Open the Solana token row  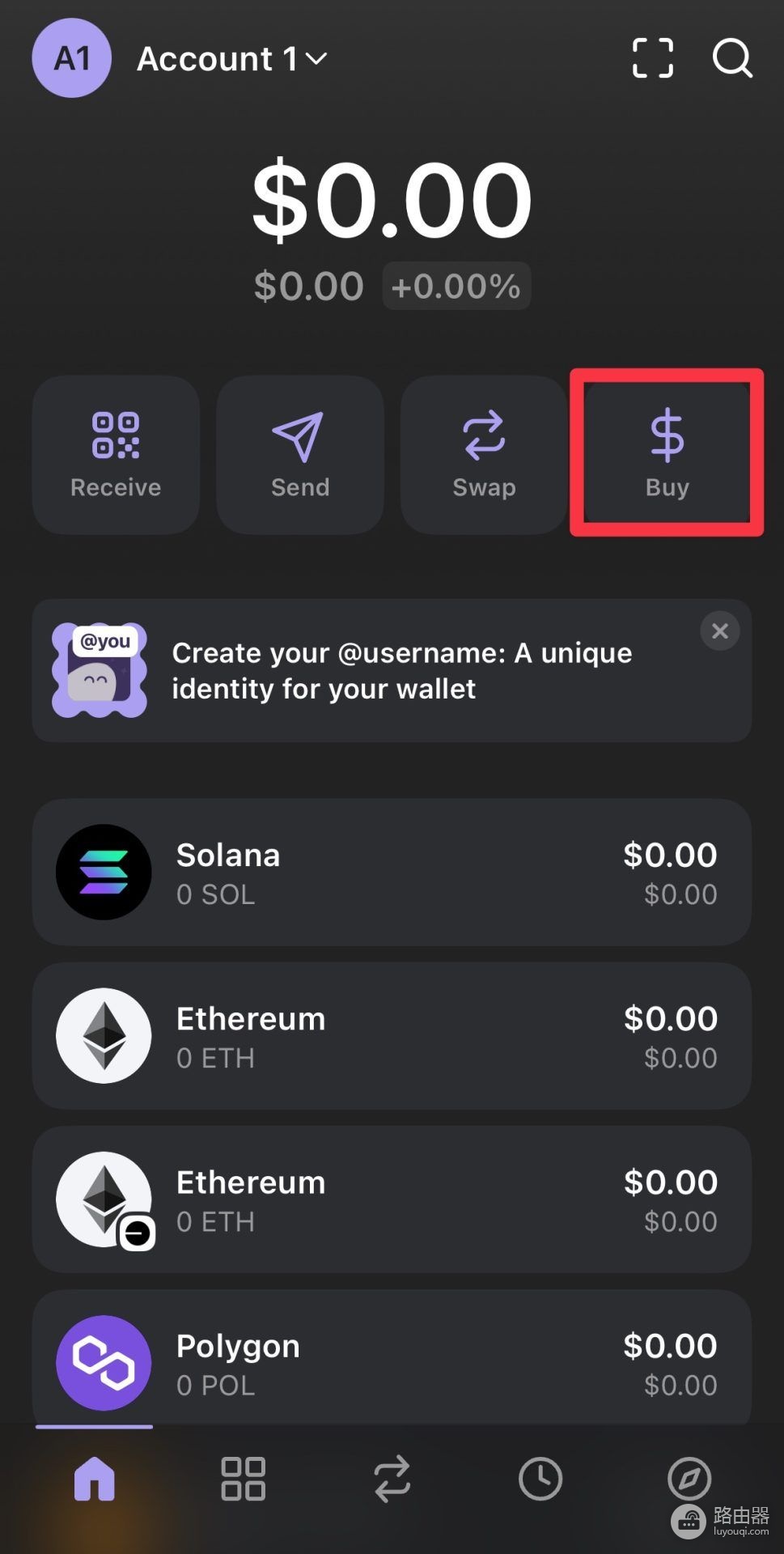(392, 873)
